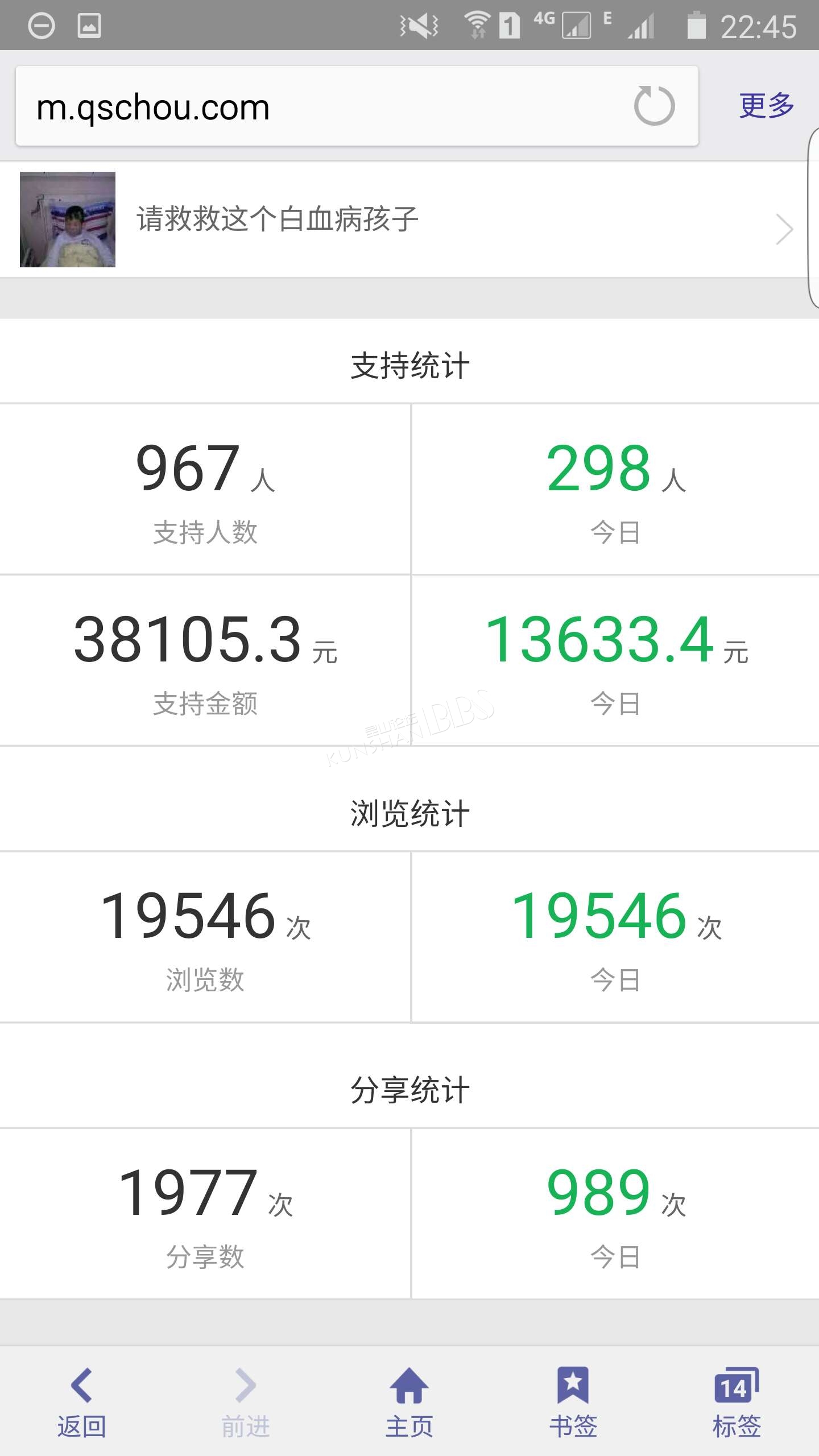Reload the page with the refresh icon
This screenshot has height=1456, width=819.
click(x=654, y=106)
